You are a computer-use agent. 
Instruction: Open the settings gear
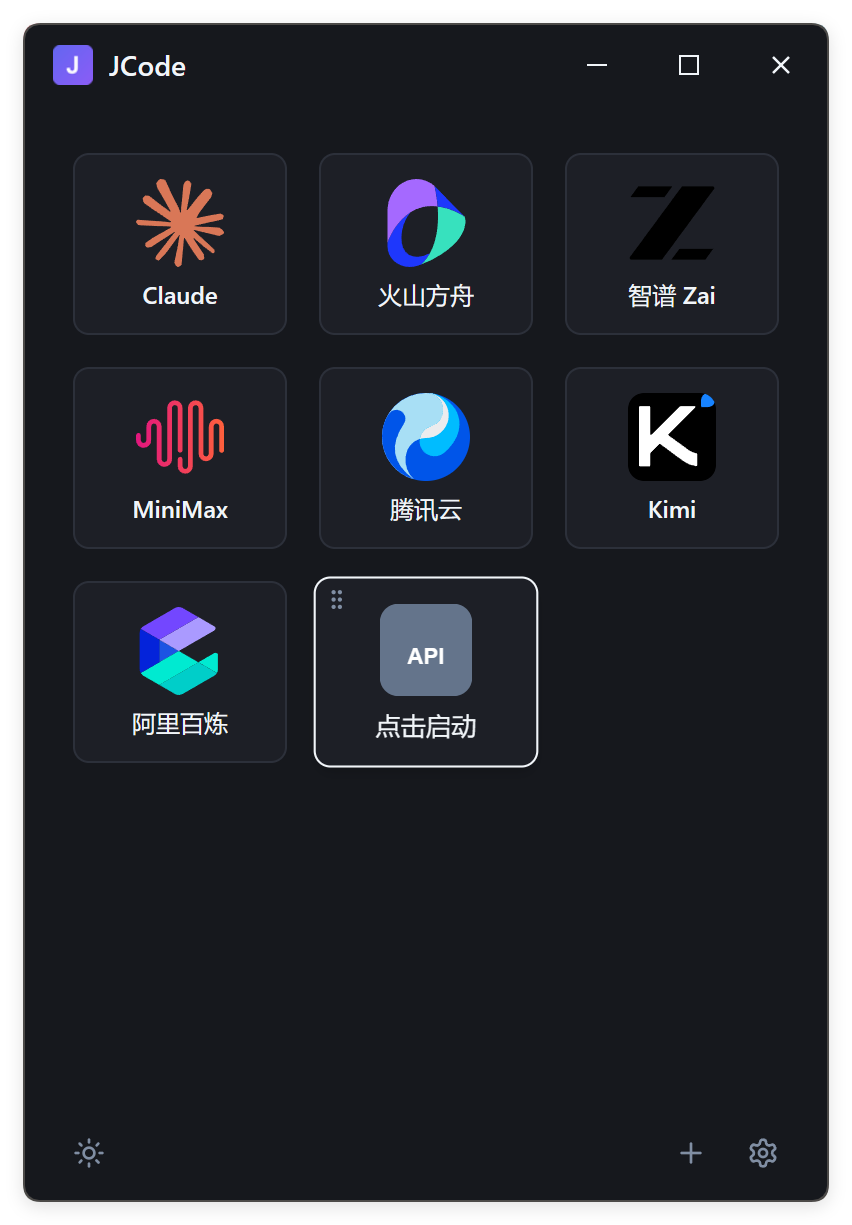pyautogui.click(x=763, y=1153)
